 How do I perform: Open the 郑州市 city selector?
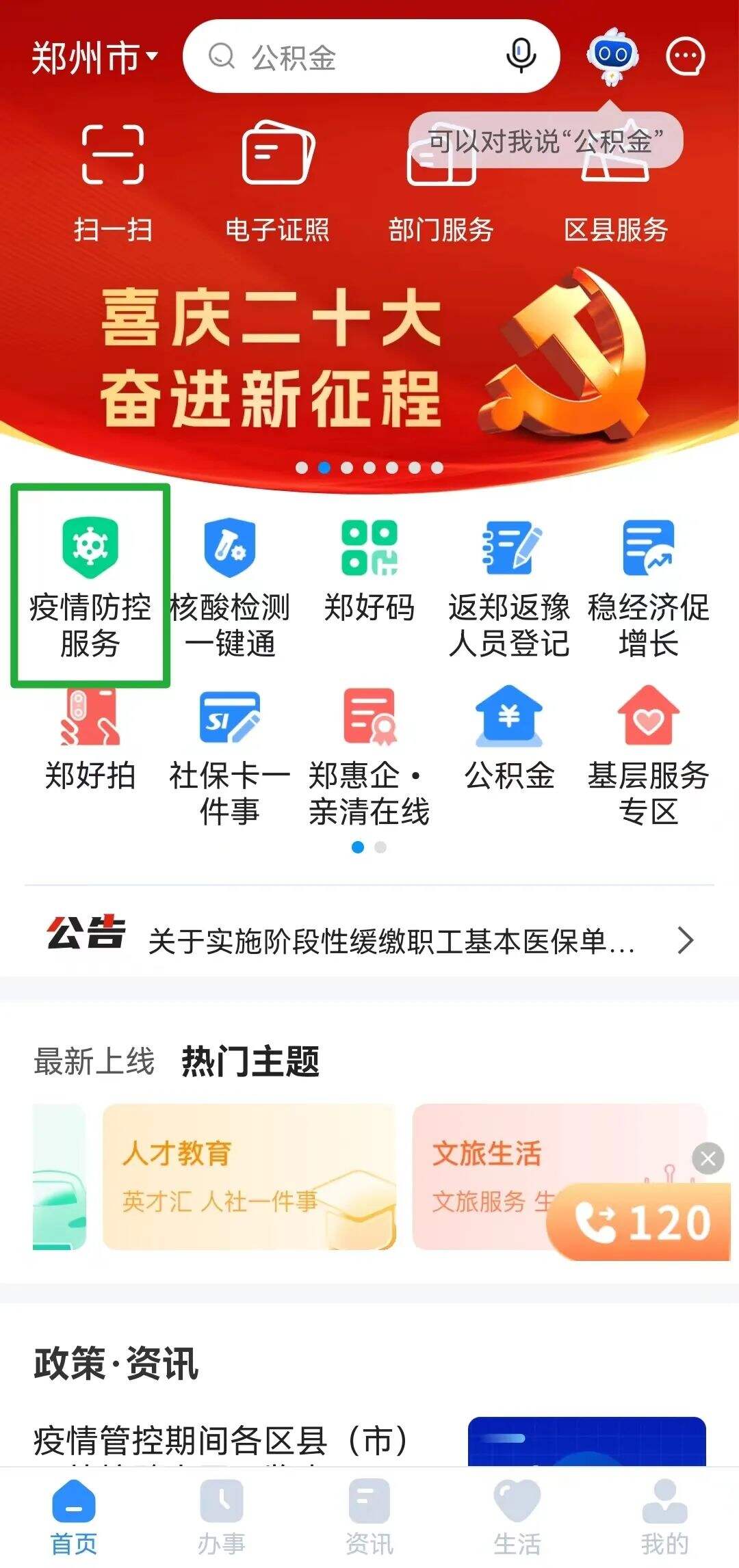coord(94,57)
